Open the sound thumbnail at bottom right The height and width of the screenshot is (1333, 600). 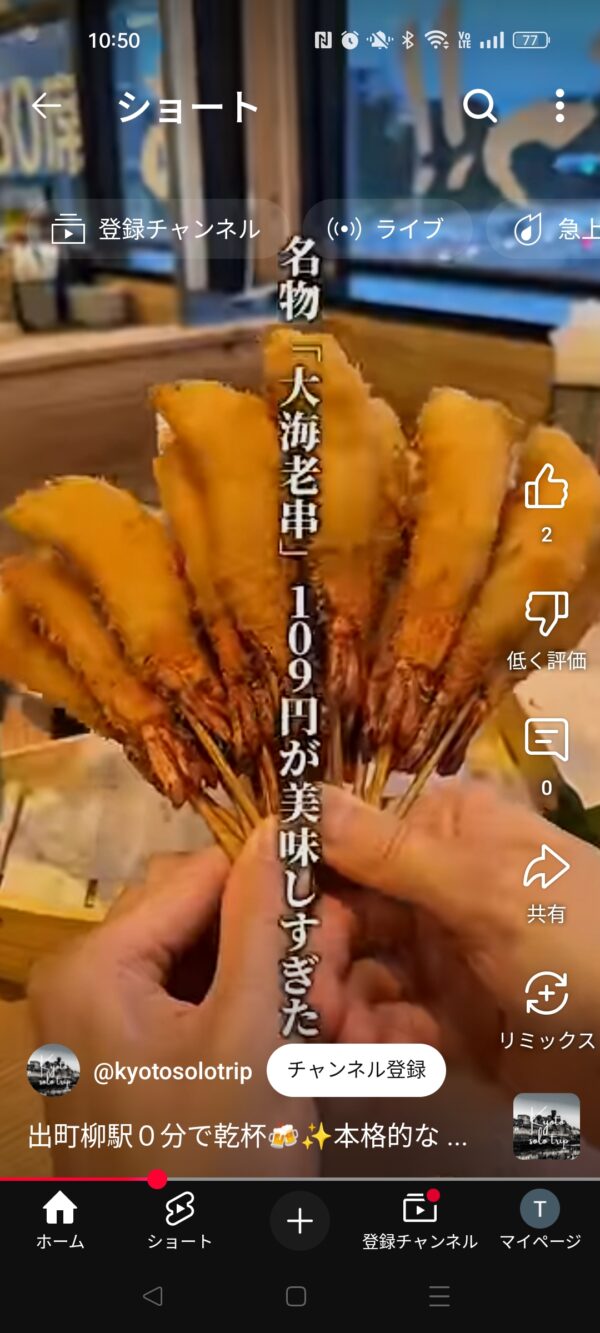click(x=546, y=1126)
